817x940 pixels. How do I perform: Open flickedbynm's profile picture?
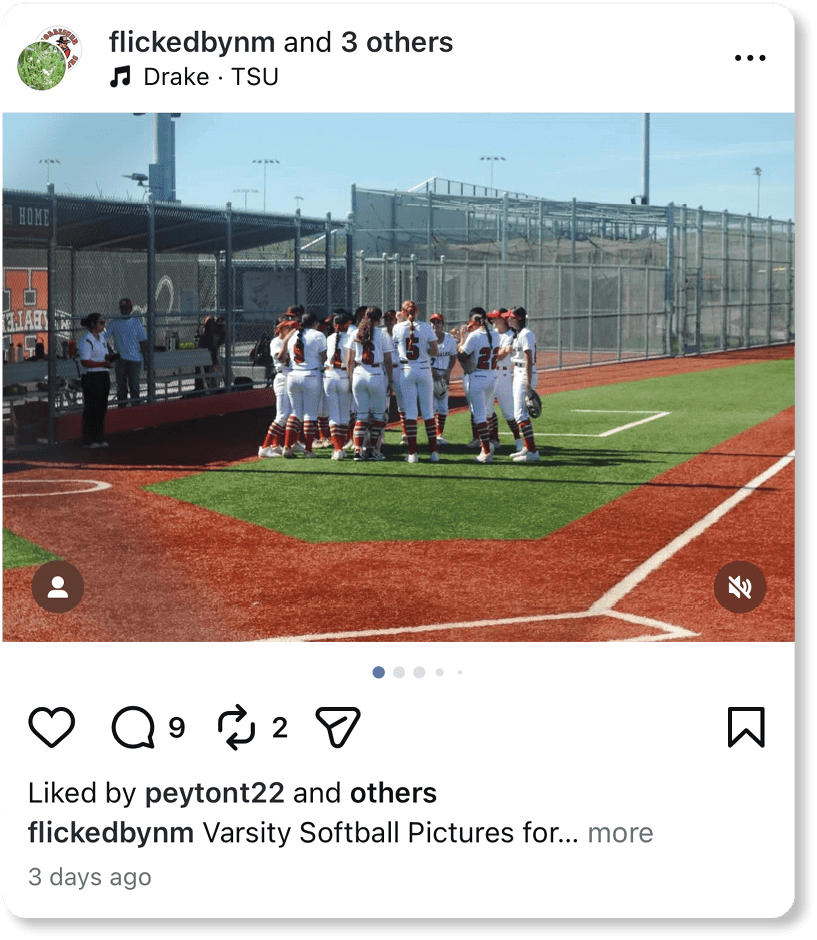tap(49, 59)
